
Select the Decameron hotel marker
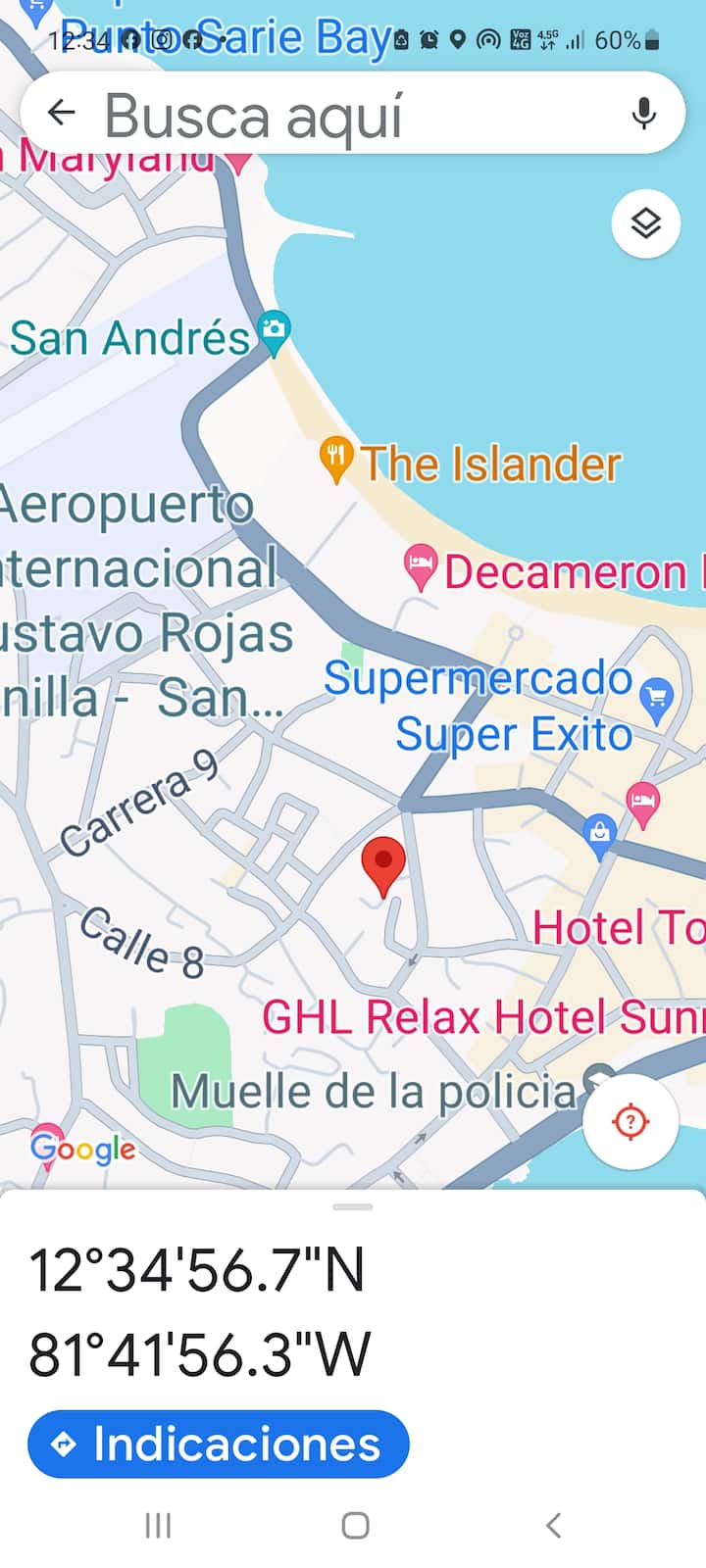(x=421, y=567)
